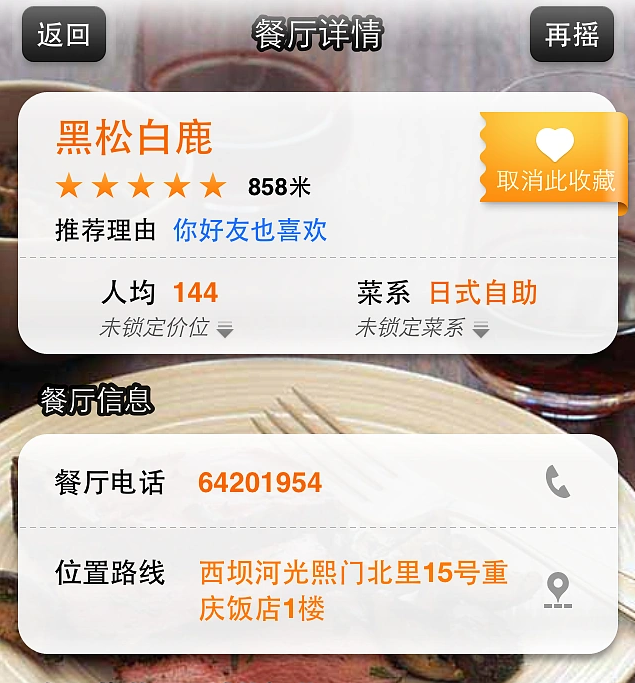Tap 再摇 to shake again
Image resolution: width=635 pixels, height=683 pixels.
[572, 35]
